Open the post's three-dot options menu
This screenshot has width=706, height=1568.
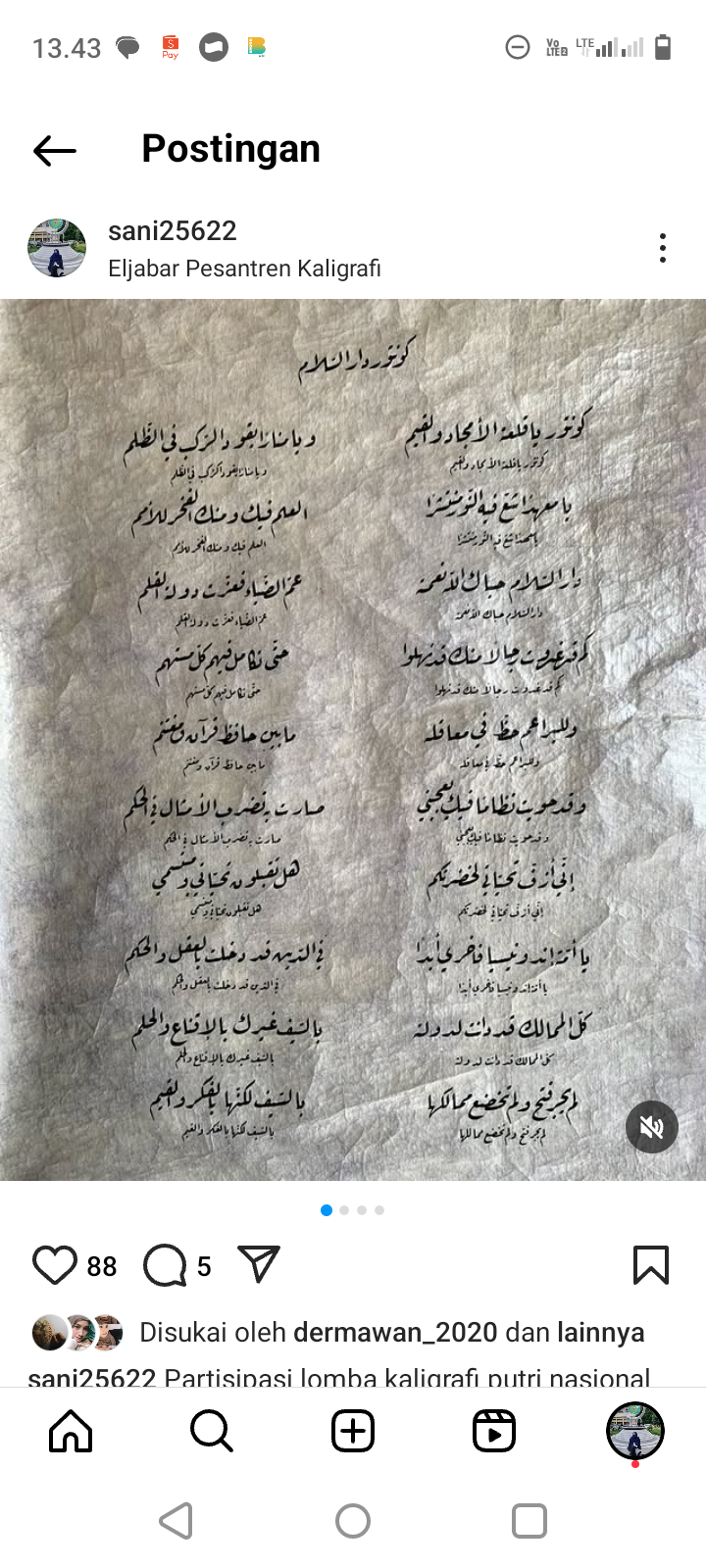(x=663, y=248)
